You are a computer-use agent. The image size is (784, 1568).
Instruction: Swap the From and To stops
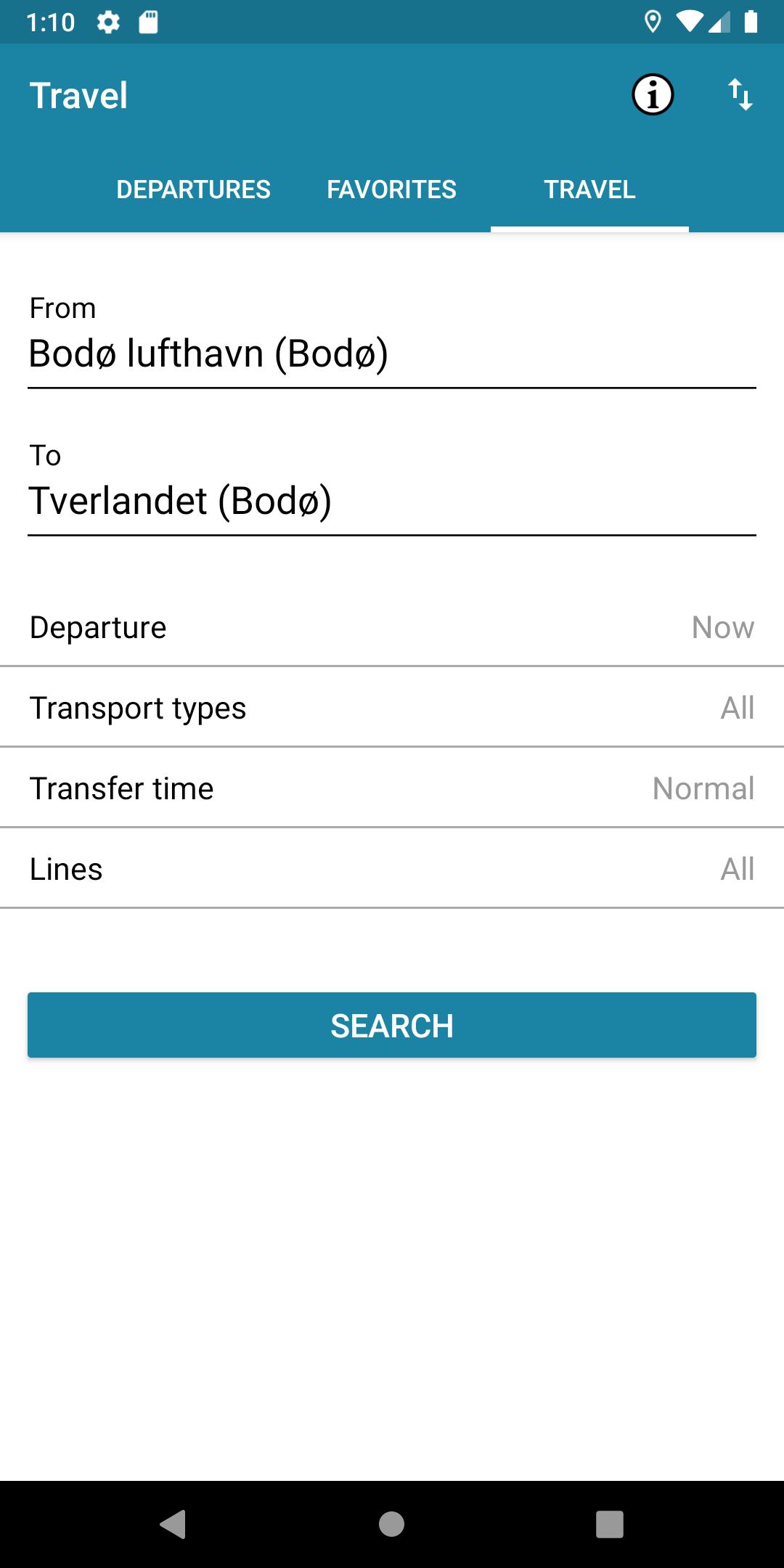740,95
